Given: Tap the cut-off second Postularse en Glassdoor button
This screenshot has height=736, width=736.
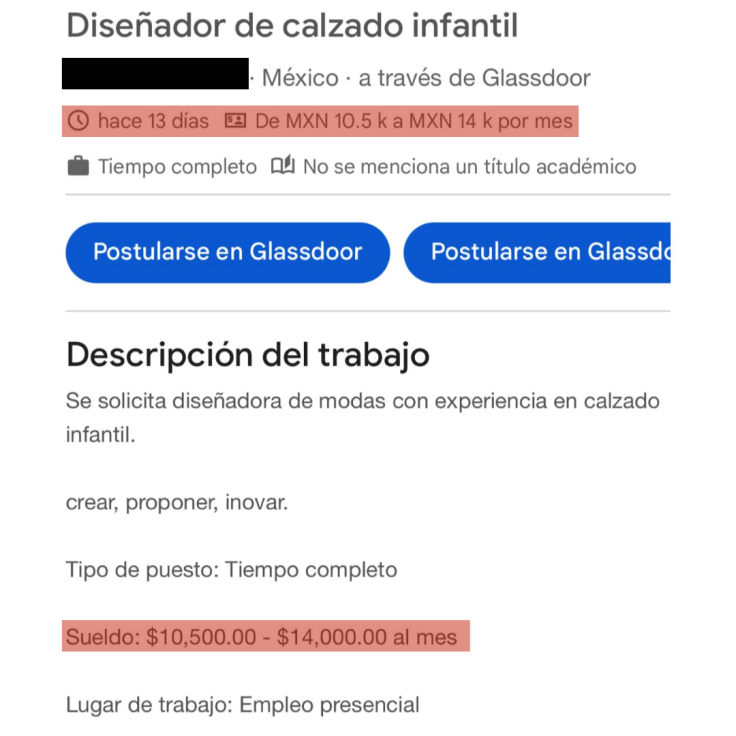Looking at the screenshot, I should [x=540, y=252].
